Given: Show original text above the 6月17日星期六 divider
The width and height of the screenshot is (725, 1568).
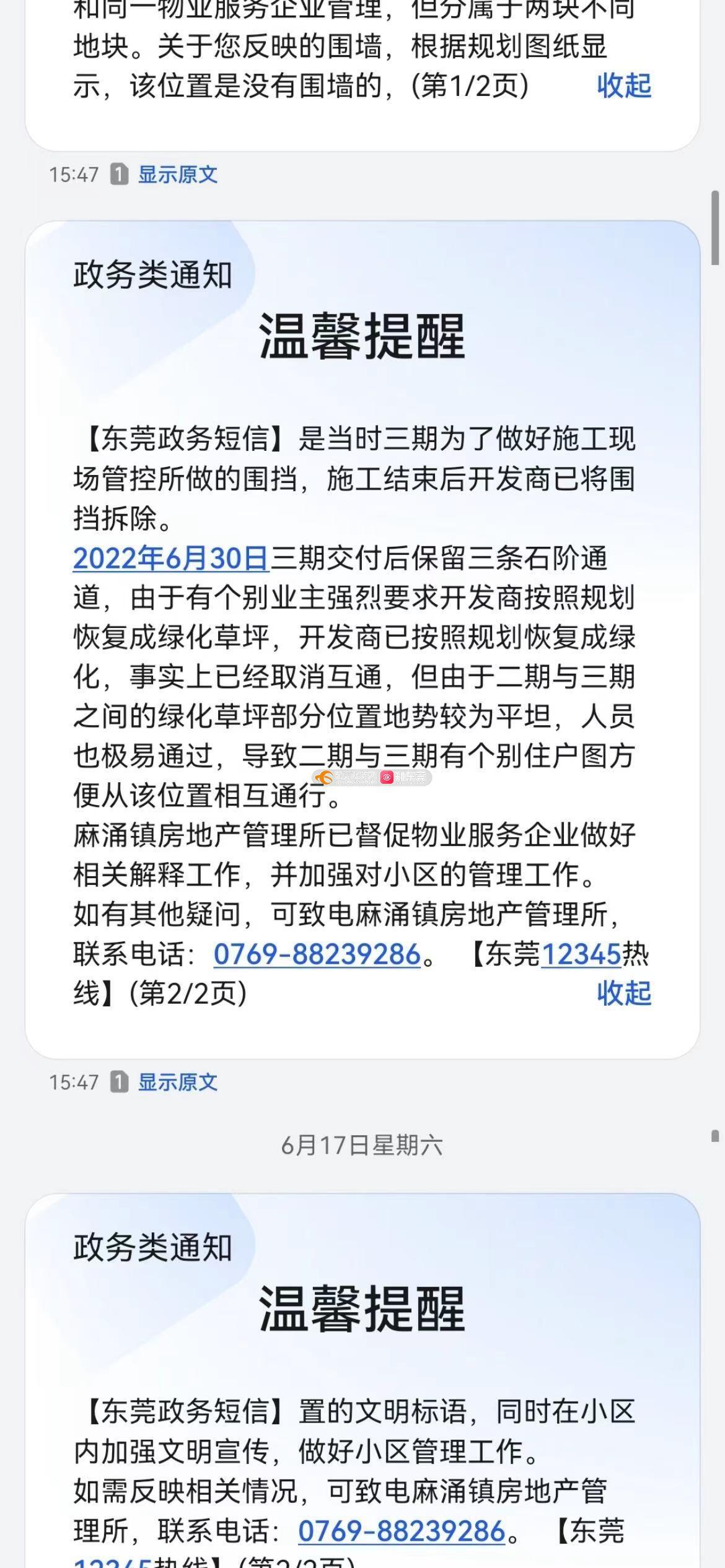Looking at the screenshot, I should (x=177, y=1082).
